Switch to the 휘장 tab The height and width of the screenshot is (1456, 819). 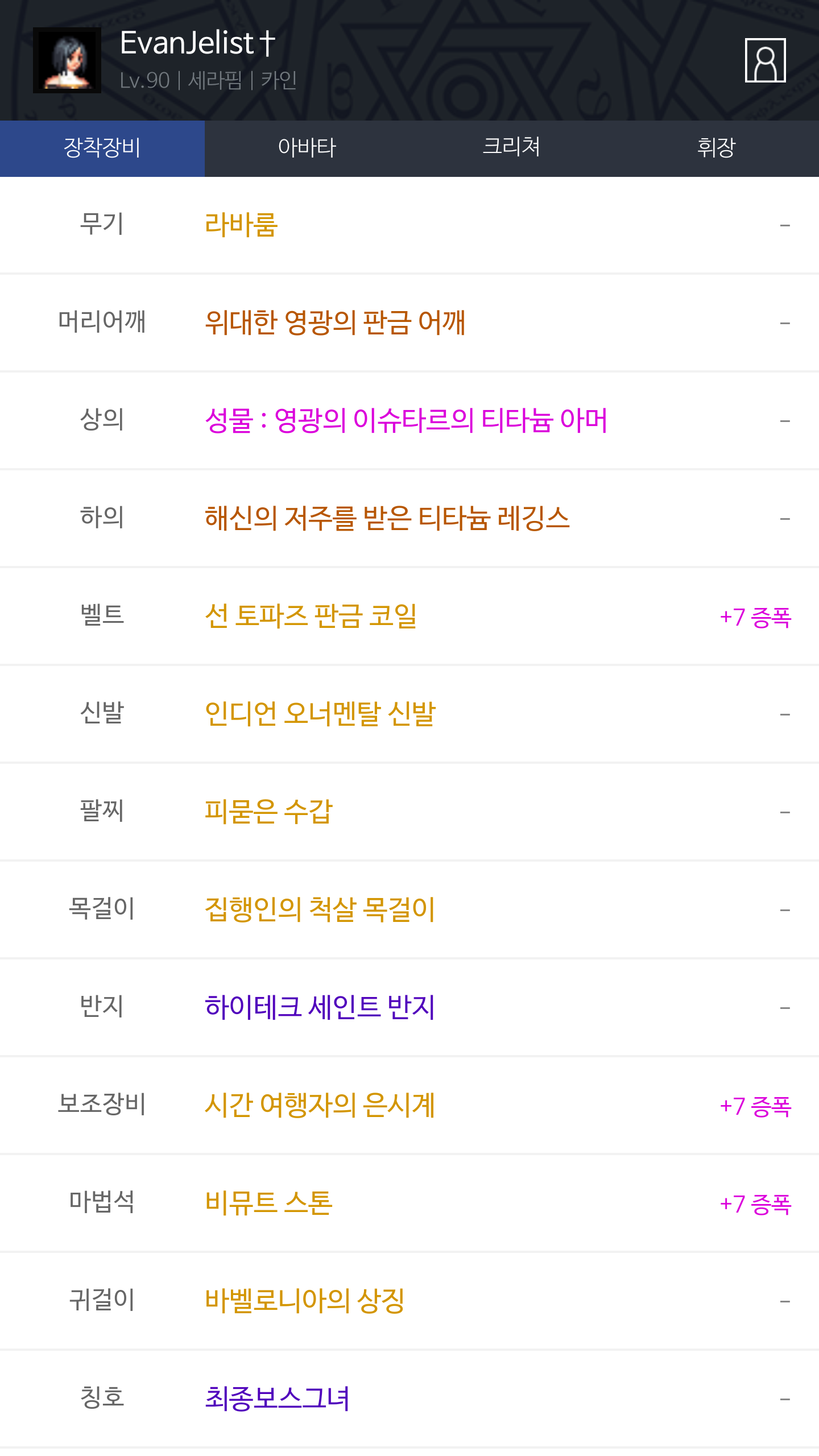tap(717, 148)
